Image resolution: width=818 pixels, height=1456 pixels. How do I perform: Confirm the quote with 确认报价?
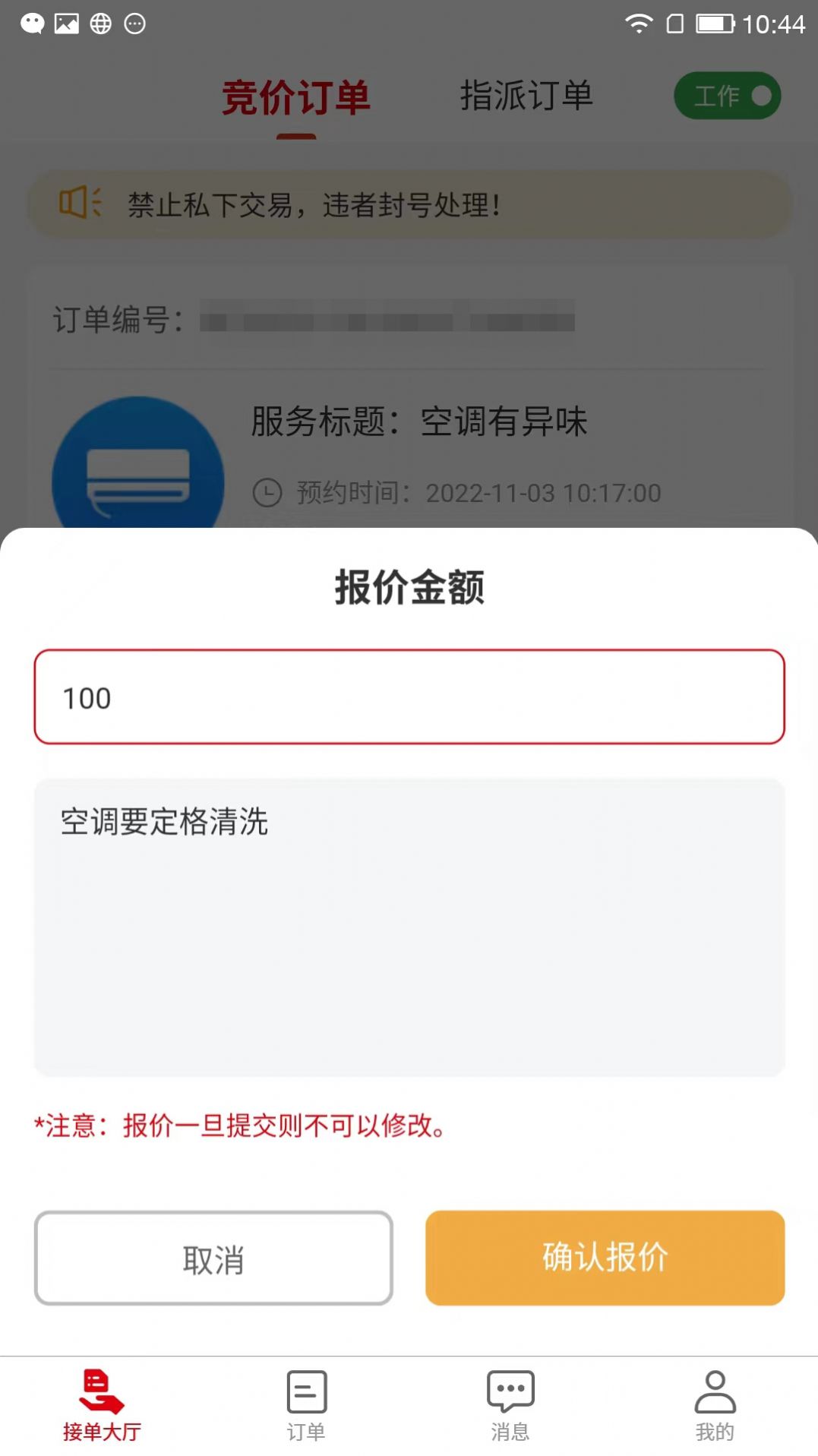[605, 1258]
